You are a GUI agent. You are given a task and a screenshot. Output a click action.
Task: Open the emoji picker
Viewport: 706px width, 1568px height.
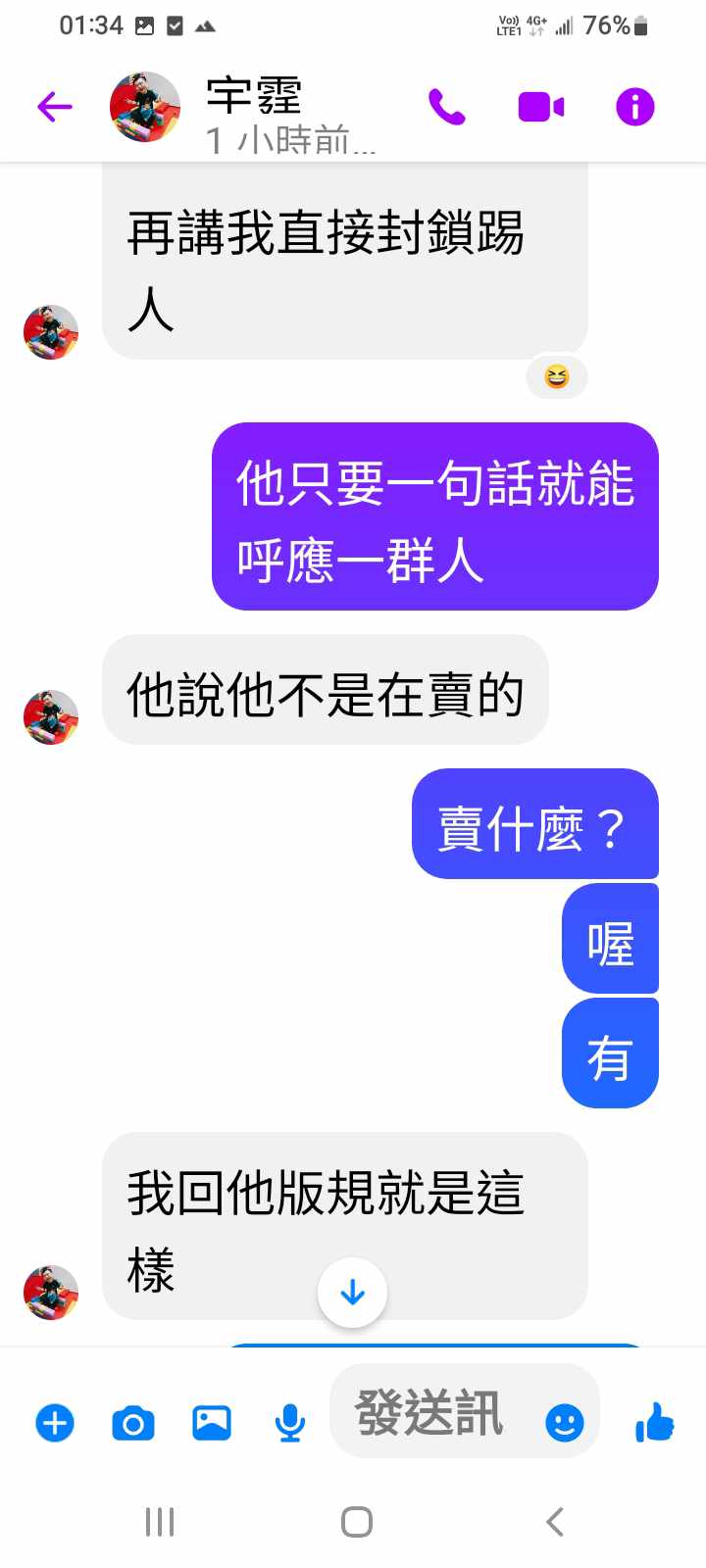(564, 1422)
